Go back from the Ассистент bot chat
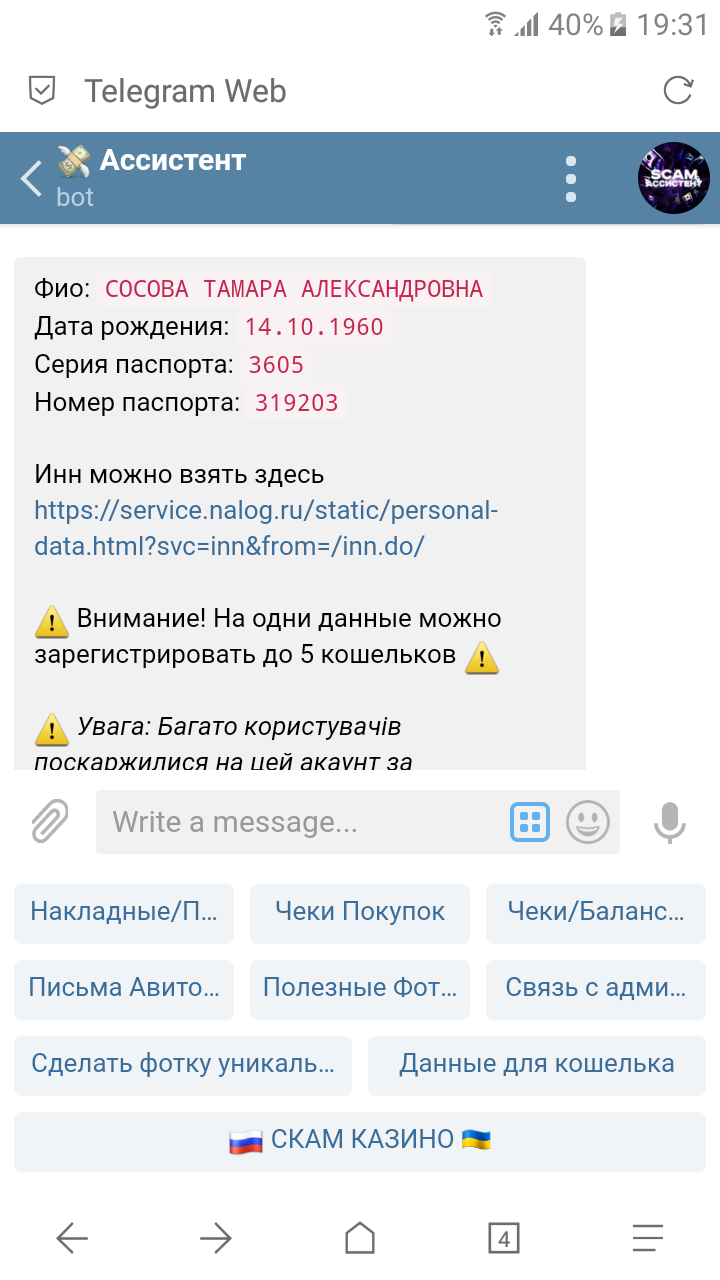The height and width of the screenshot is (1280, 720). click(32, 179)
